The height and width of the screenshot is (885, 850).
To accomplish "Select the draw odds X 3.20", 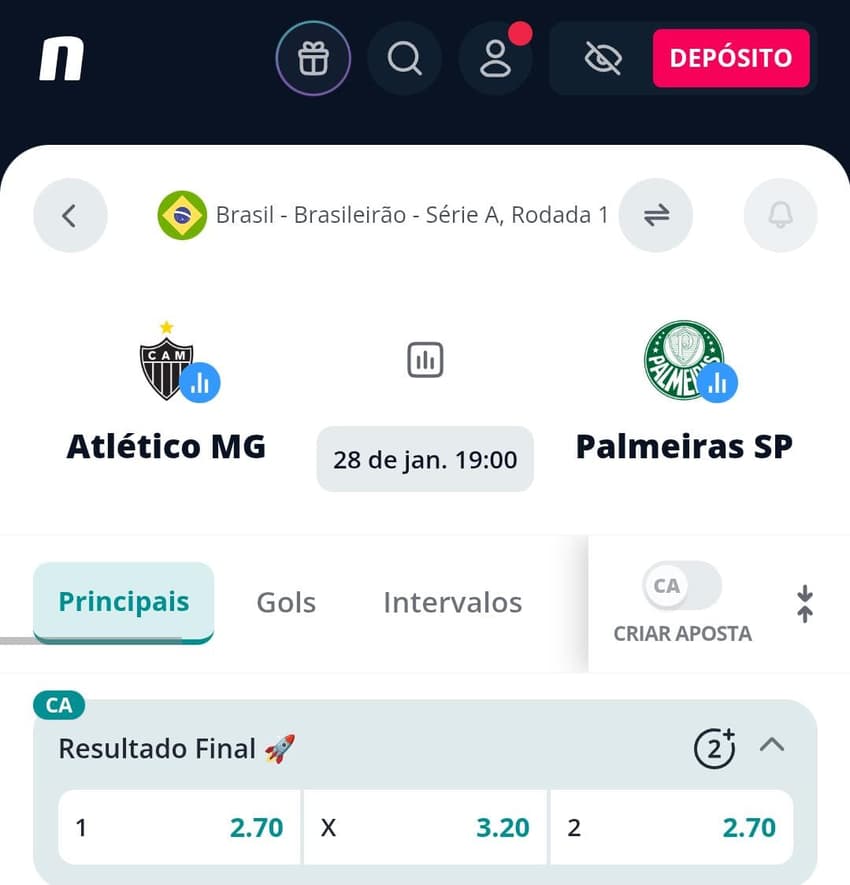I will [424, 828].
